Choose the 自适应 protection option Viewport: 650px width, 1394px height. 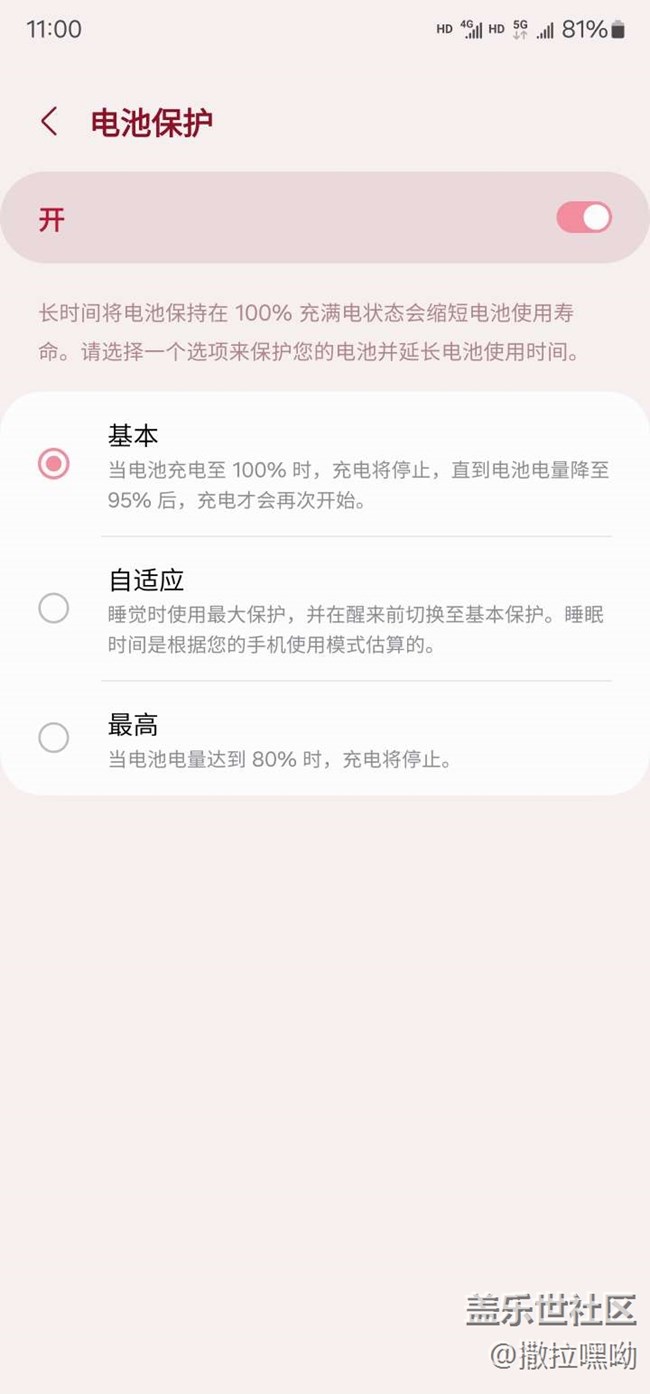tap(53, 608)
